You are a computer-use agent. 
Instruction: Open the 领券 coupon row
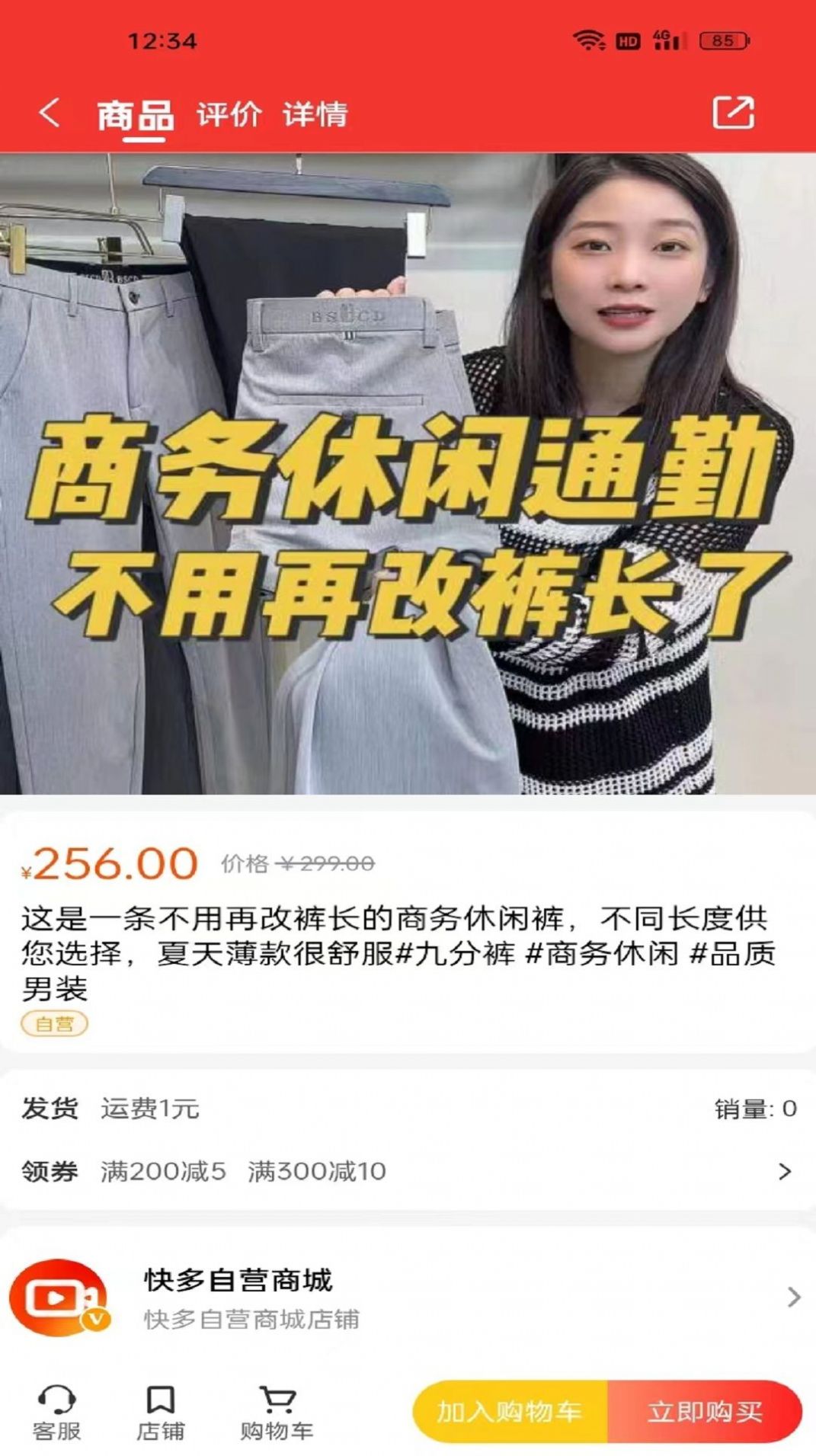pos(408,1171)
